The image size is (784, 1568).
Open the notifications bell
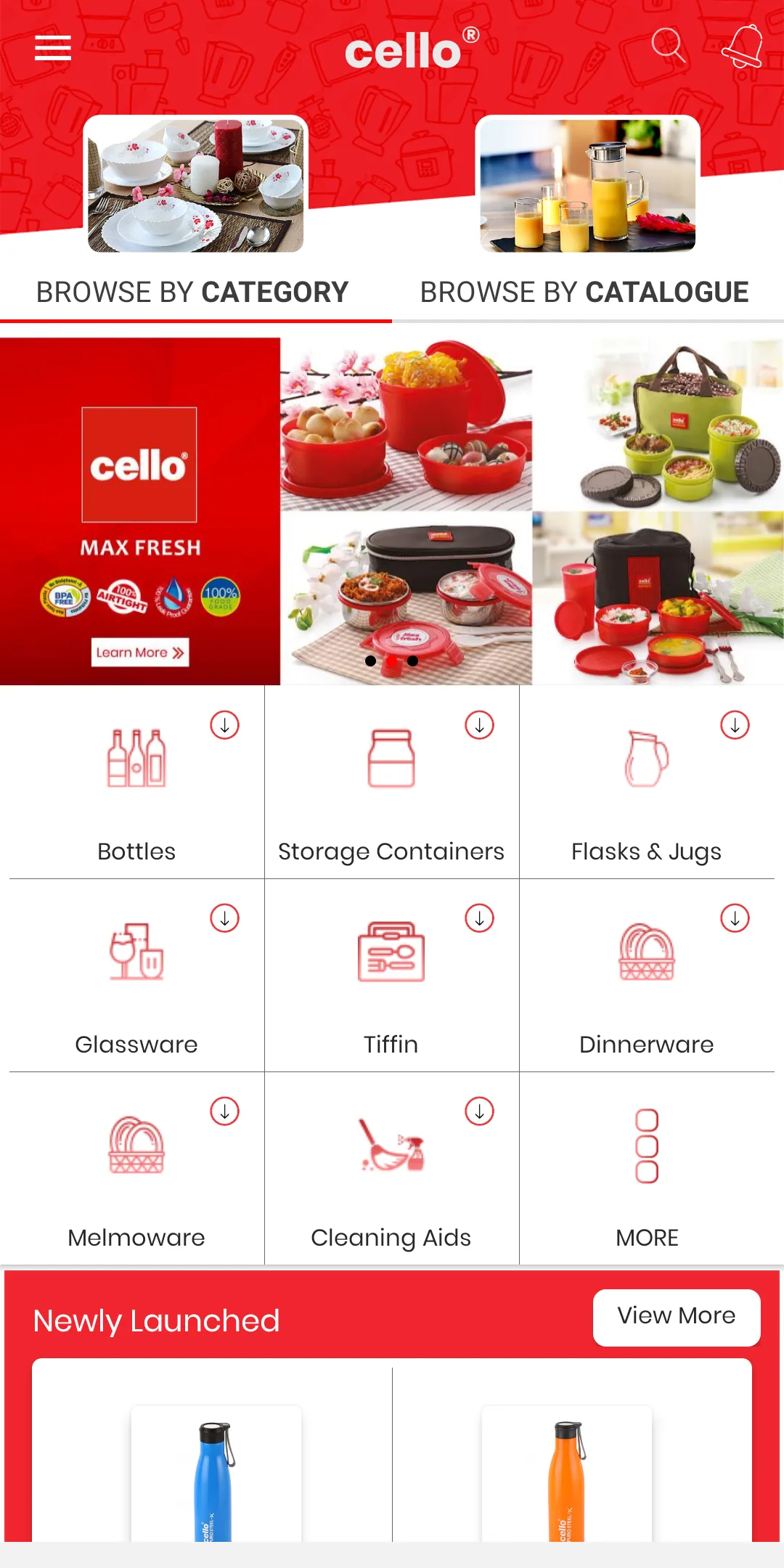742,46
